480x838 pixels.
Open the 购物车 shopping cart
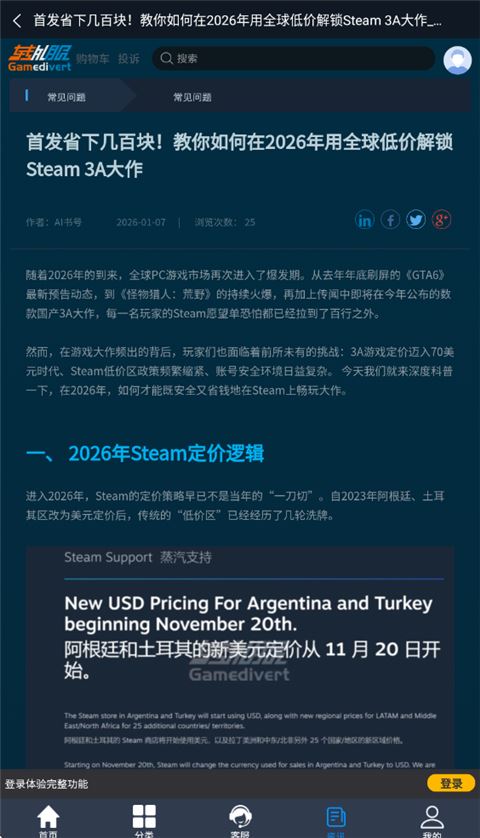pos(92,59)
